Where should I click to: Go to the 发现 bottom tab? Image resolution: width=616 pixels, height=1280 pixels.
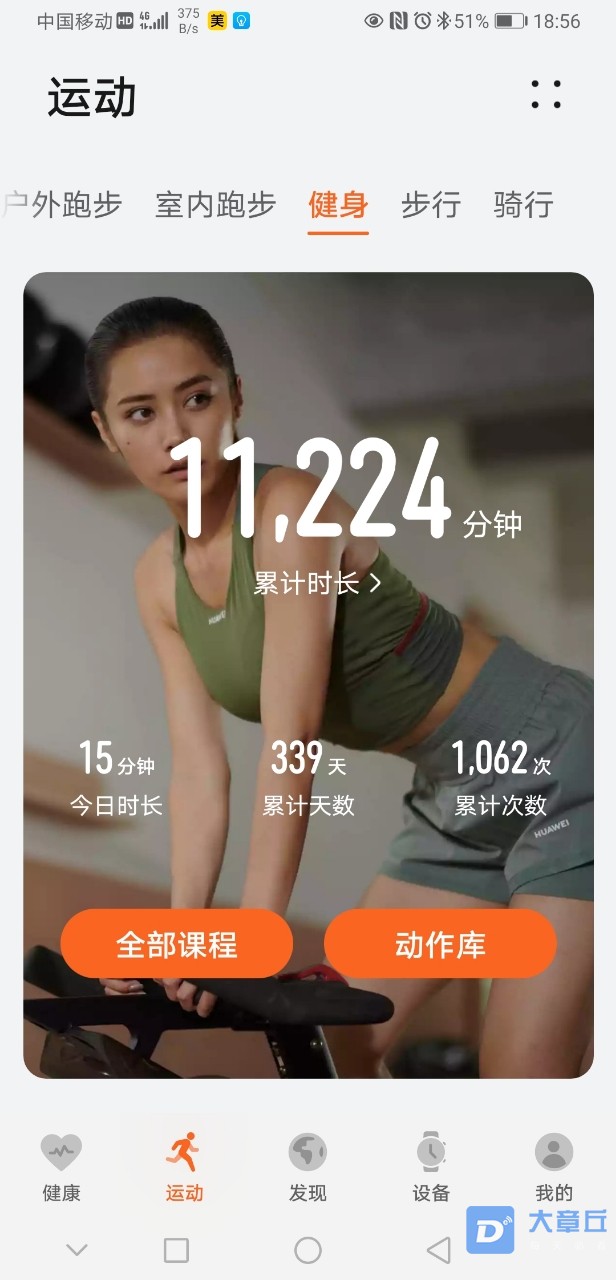[308, 1167]
